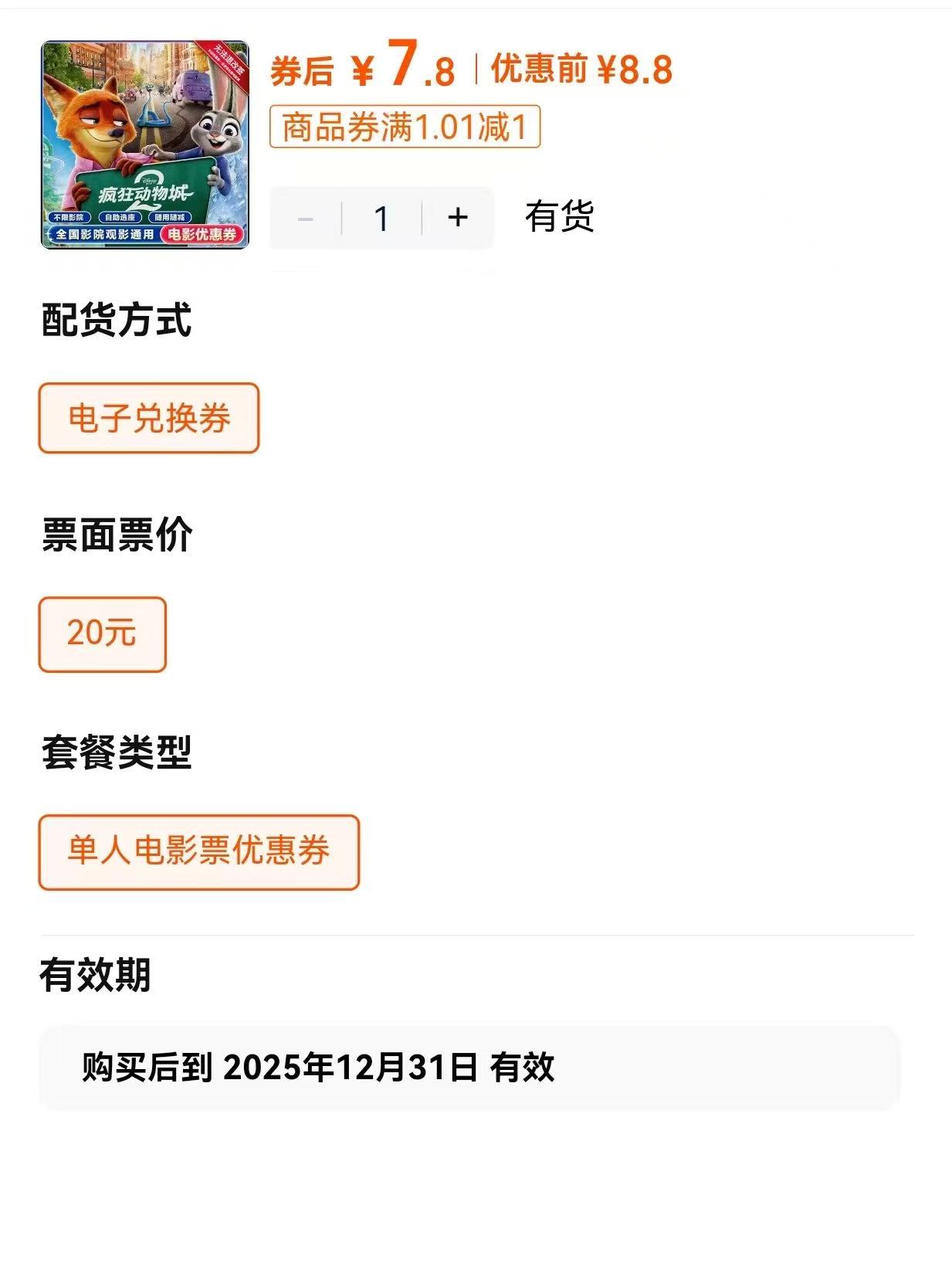The width and height of the screenshot is (952, 1270).
Task: Edit the quantity input showing 1
Action: 381,218
